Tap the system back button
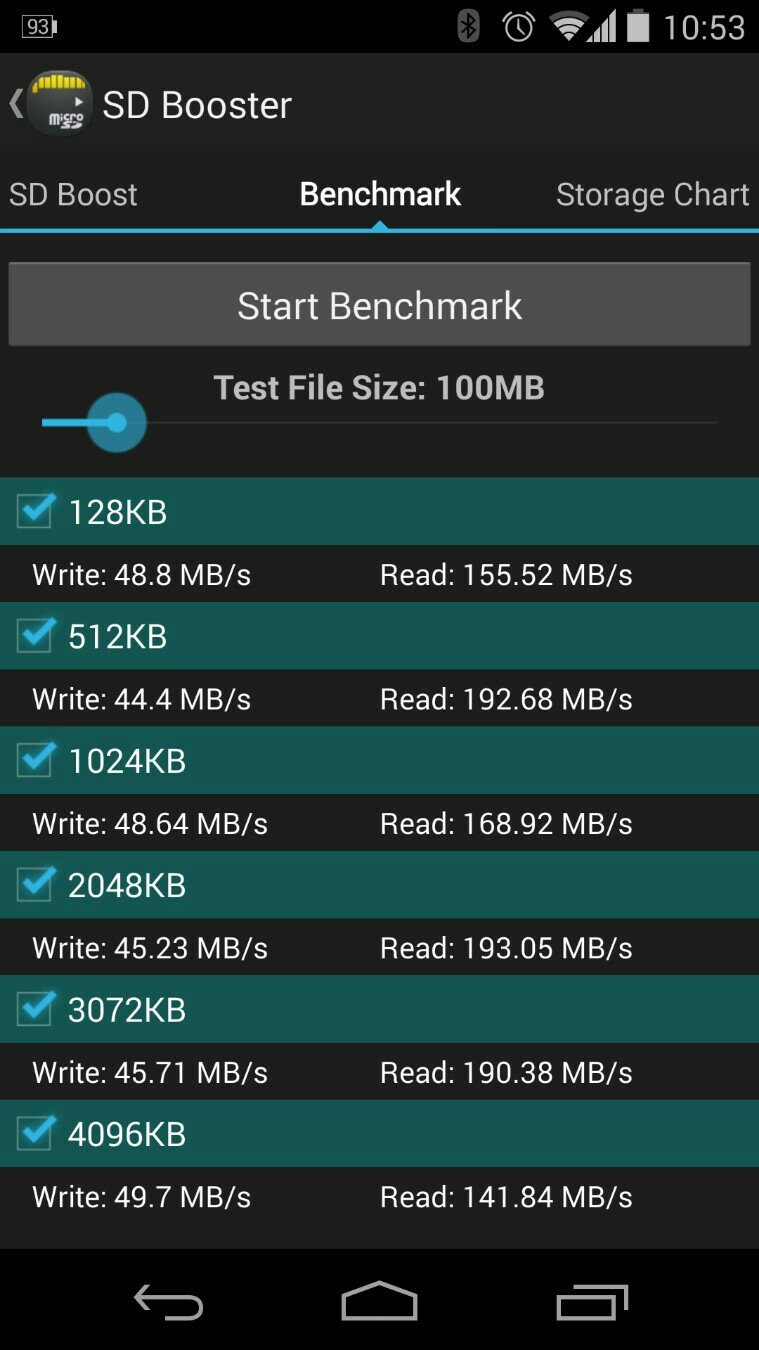 [x=168, y=1302]
